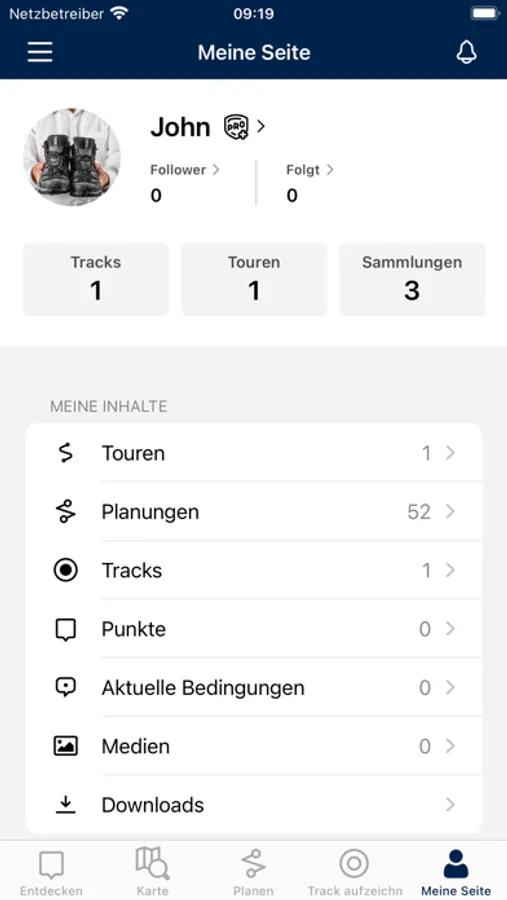The image size is (507, 900).
Task: Tap John's profile picture
Action: pos(72,157)
